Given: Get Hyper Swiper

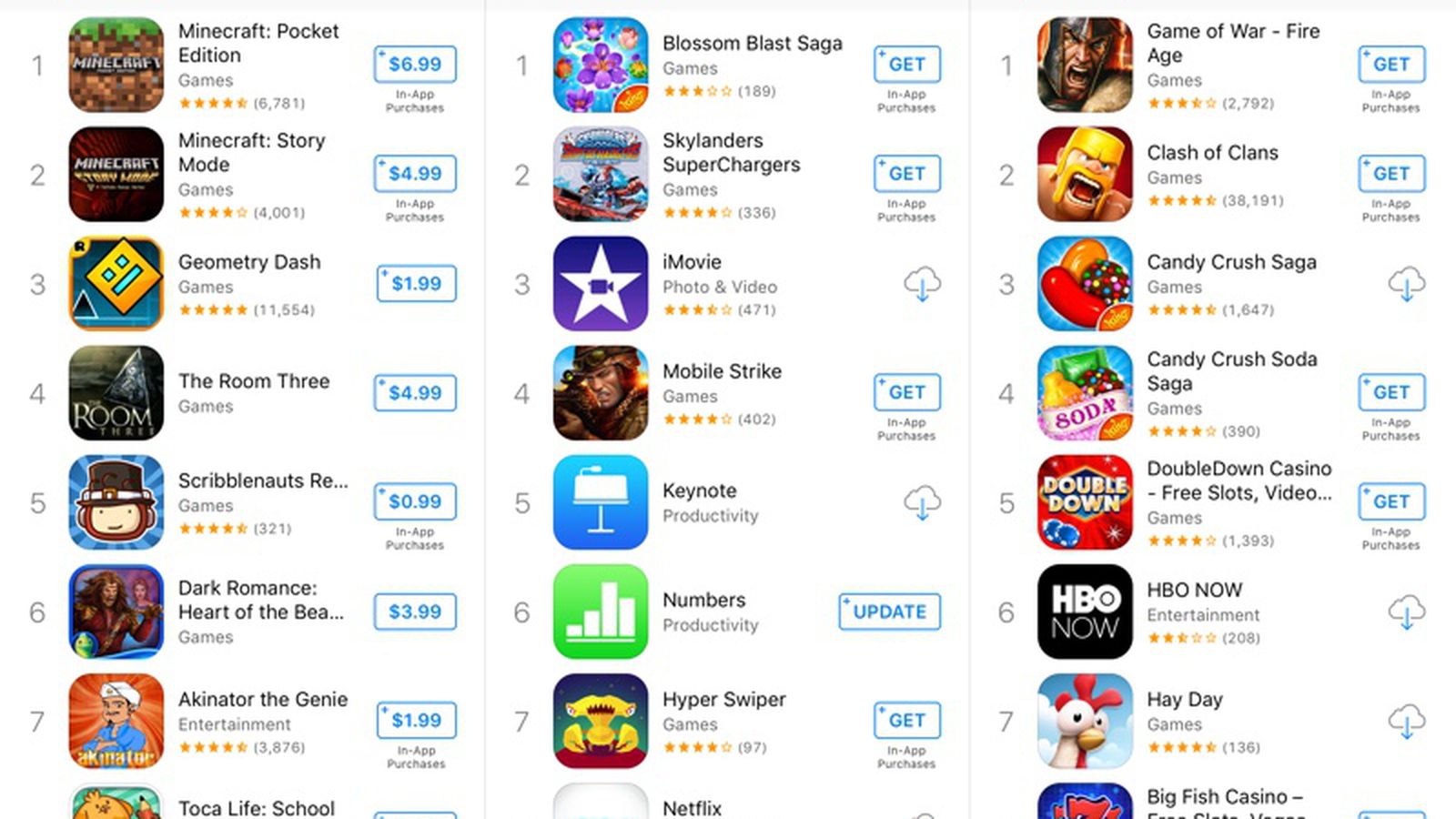Looking at the screenshot, I should pyautogui.click(x=906, y=721).
